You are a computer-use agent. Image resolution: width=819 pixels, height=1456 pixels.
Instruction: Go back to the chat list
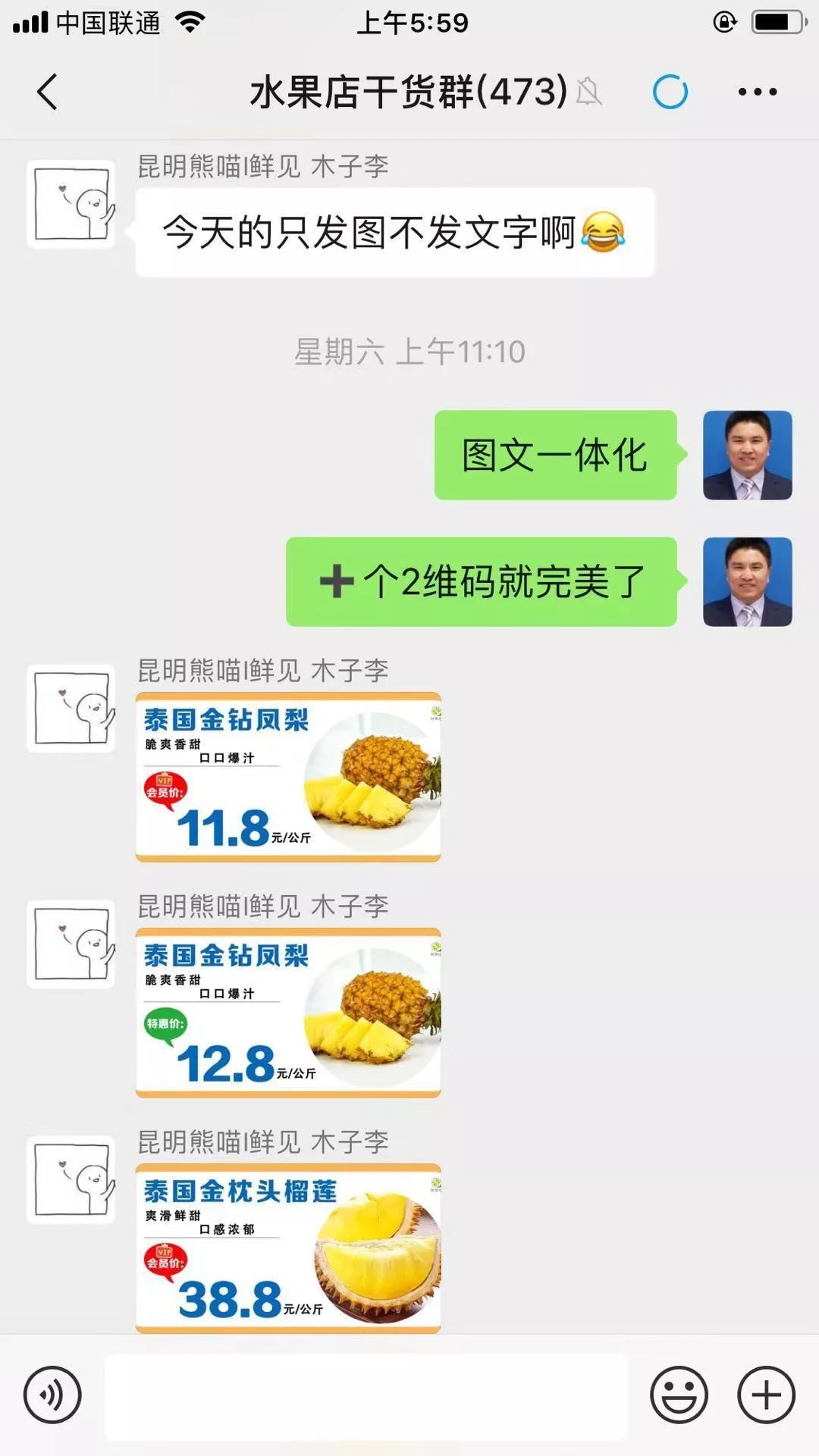click(47, 92)
